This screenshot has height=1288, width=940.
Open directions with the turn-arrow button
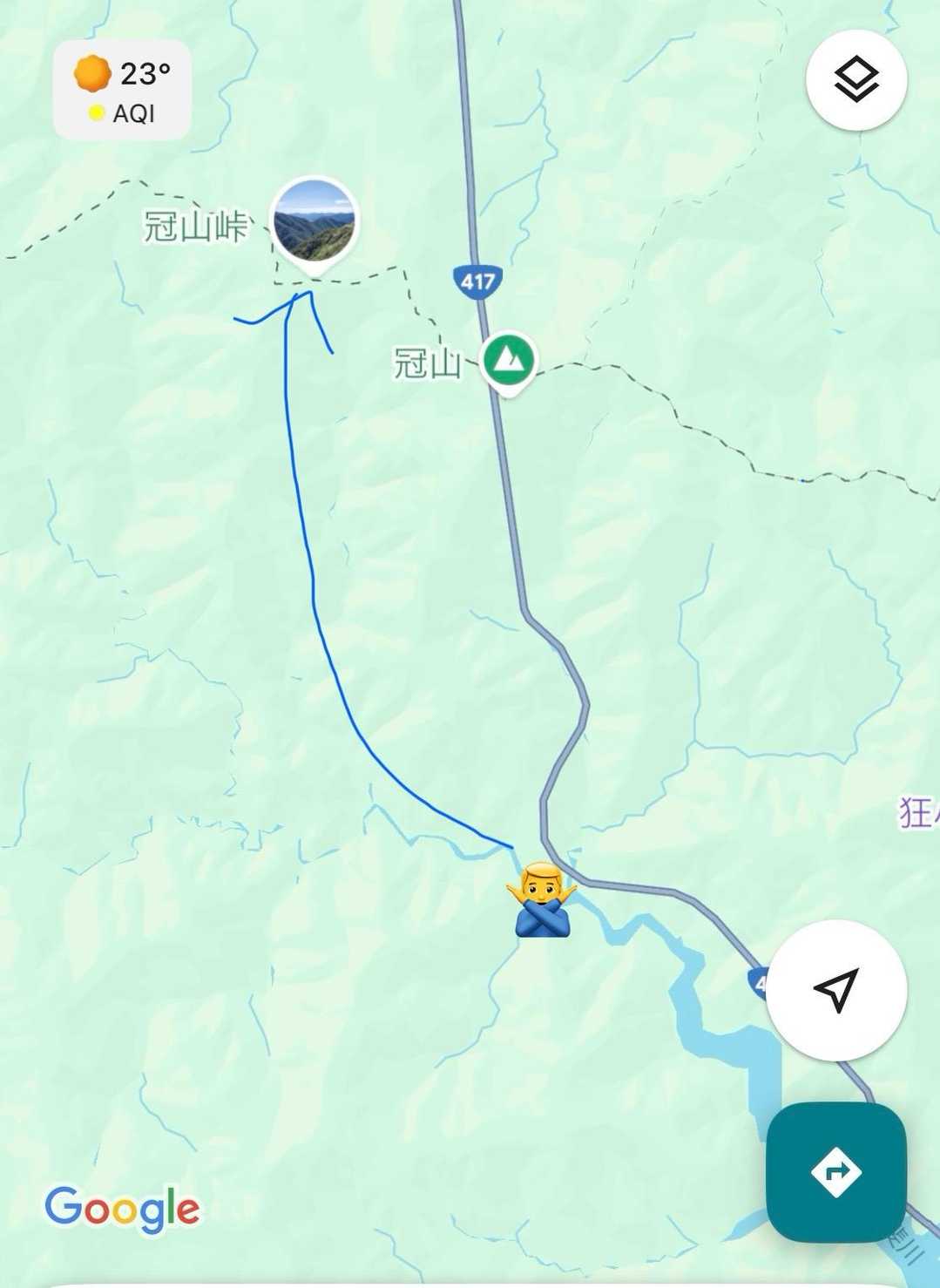click(835, 1172)
